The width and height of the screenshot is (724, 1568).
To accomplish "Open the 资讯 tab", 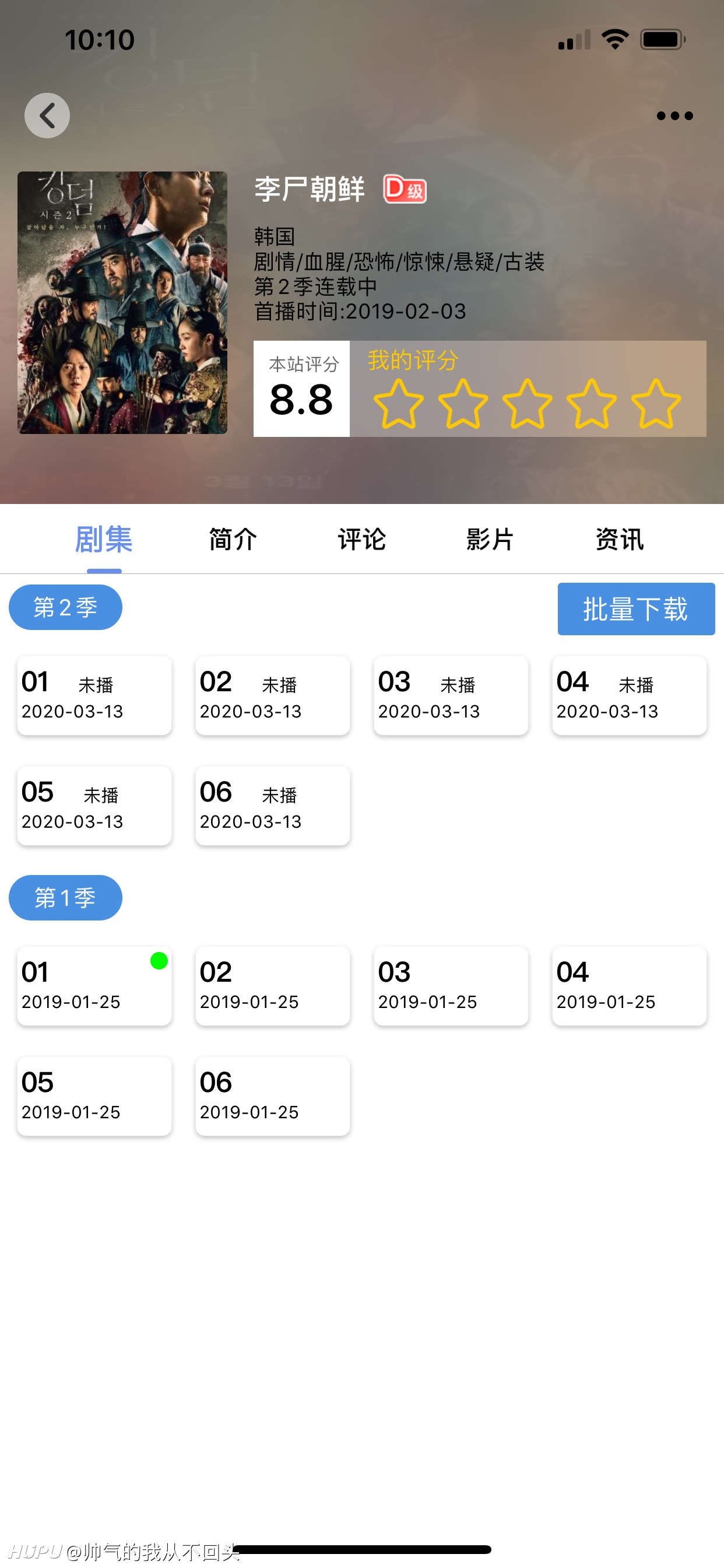I will click(618, 540).
